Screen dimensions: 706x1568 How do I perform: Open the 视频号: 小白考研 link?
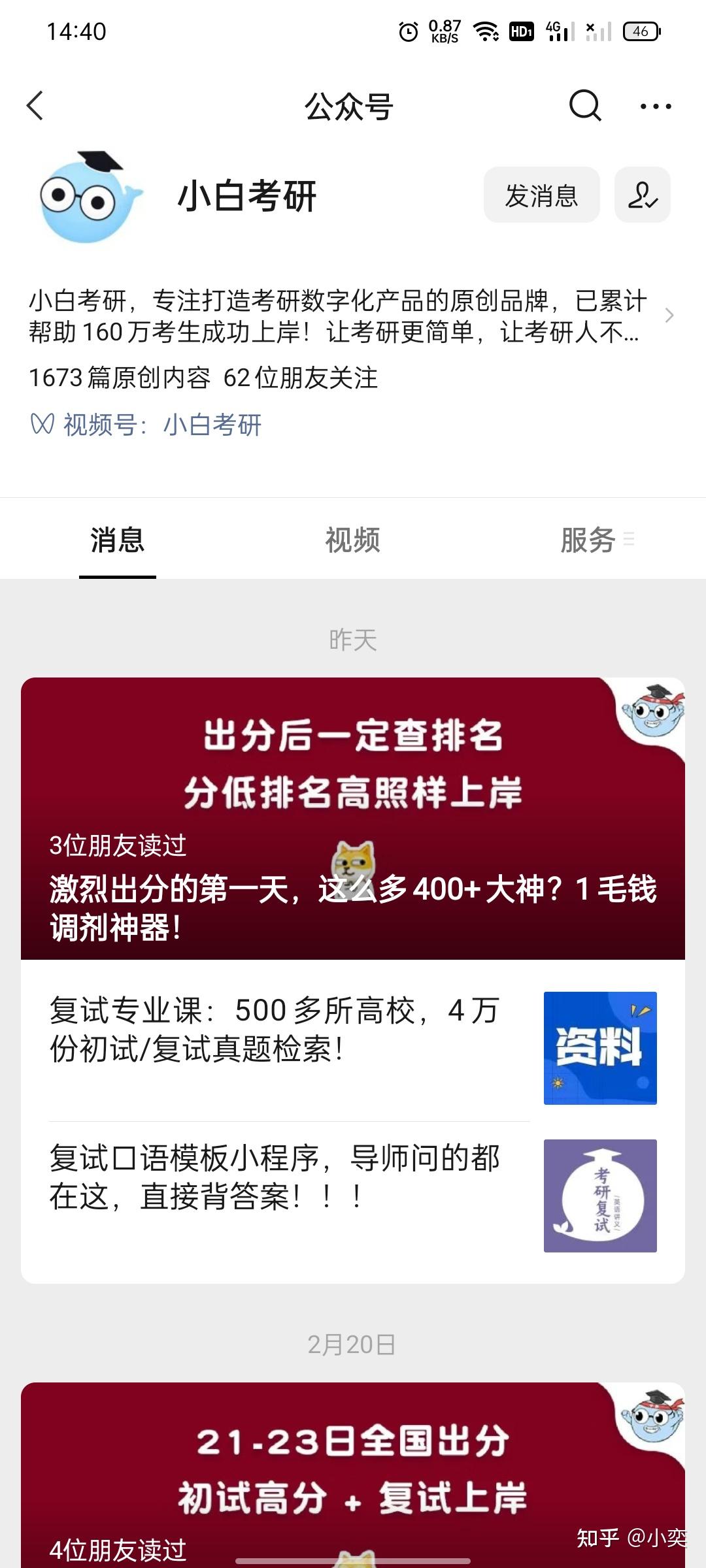click(x=146, y=425)
